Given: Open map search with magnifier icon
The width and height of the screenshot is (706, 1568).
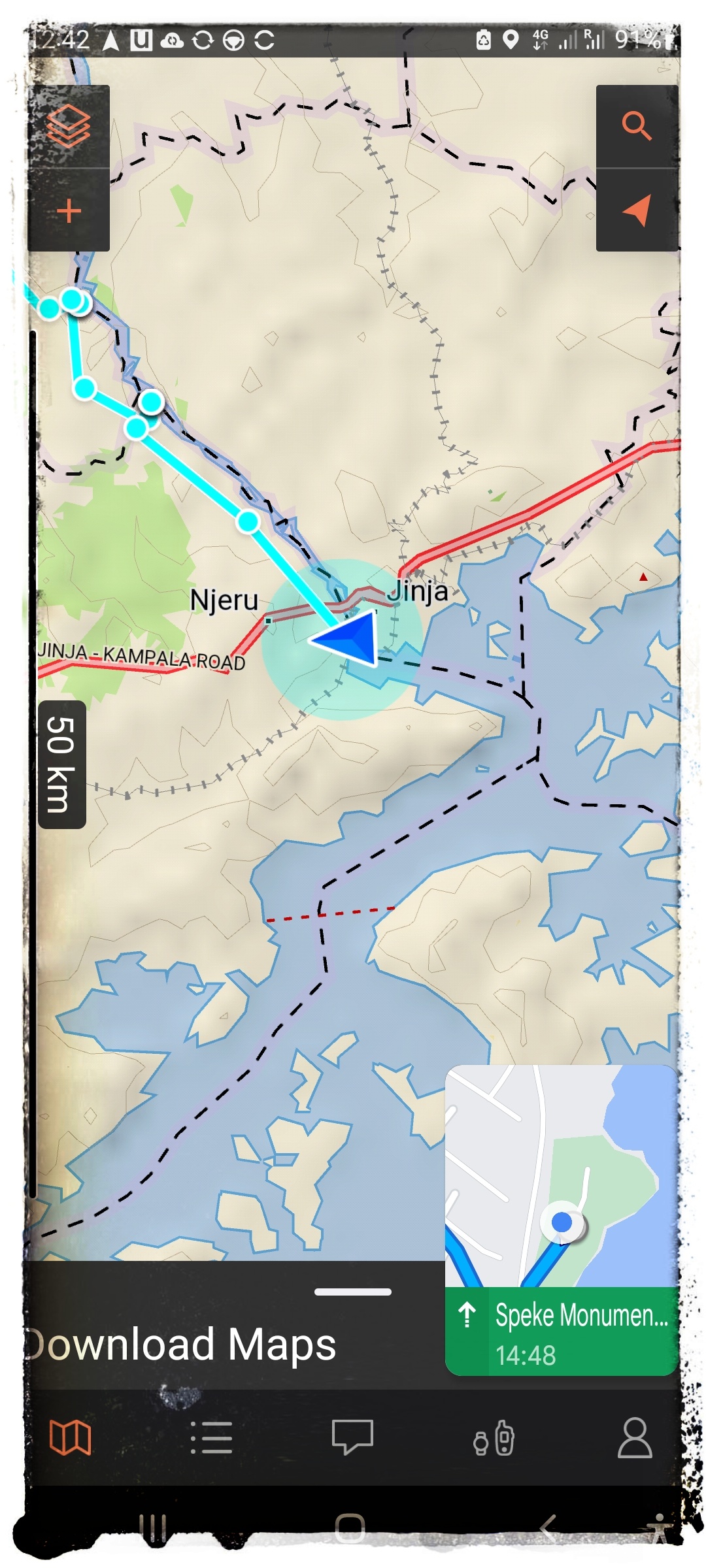Looking at the screenshot, I should (x=637, y=126).
